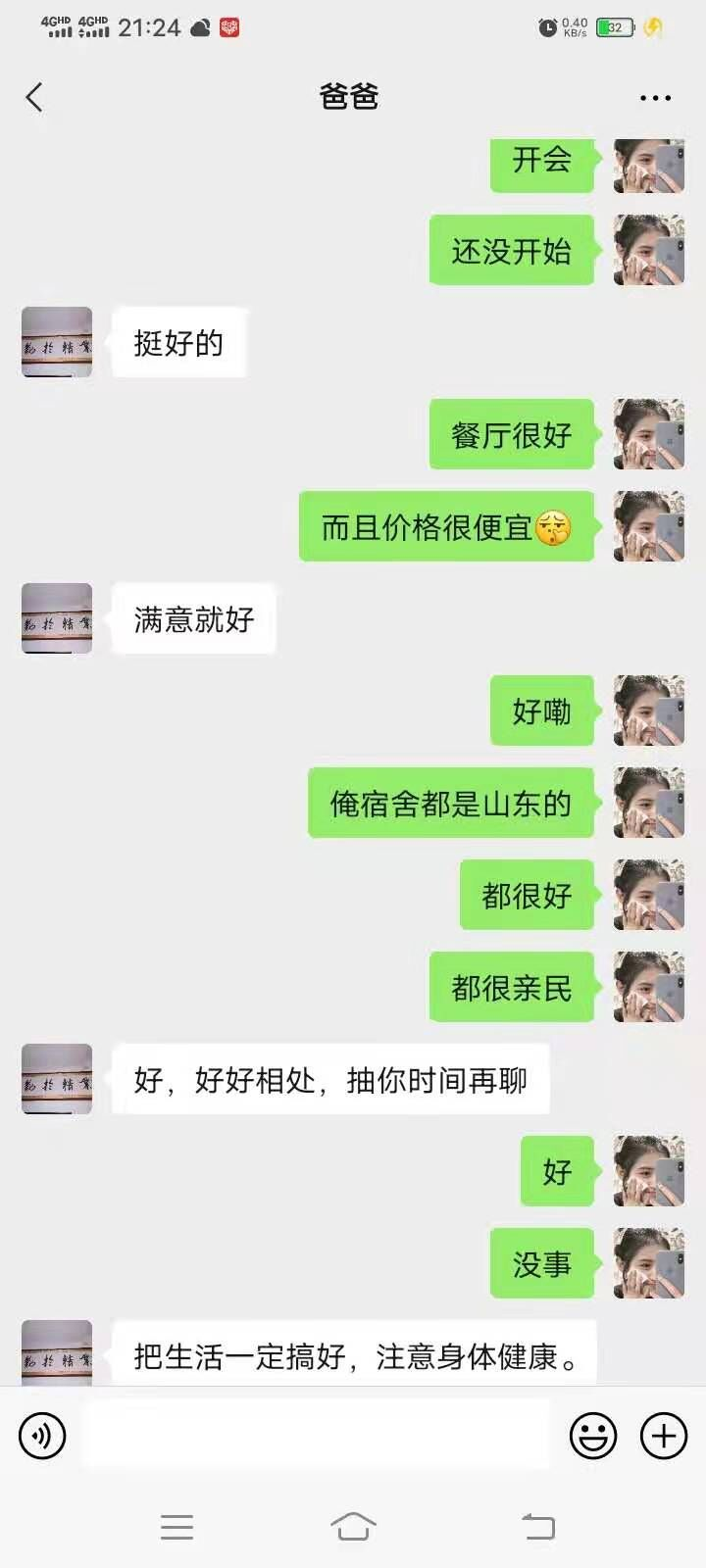Open recent apps from navigation bar

click(176, 1526)
